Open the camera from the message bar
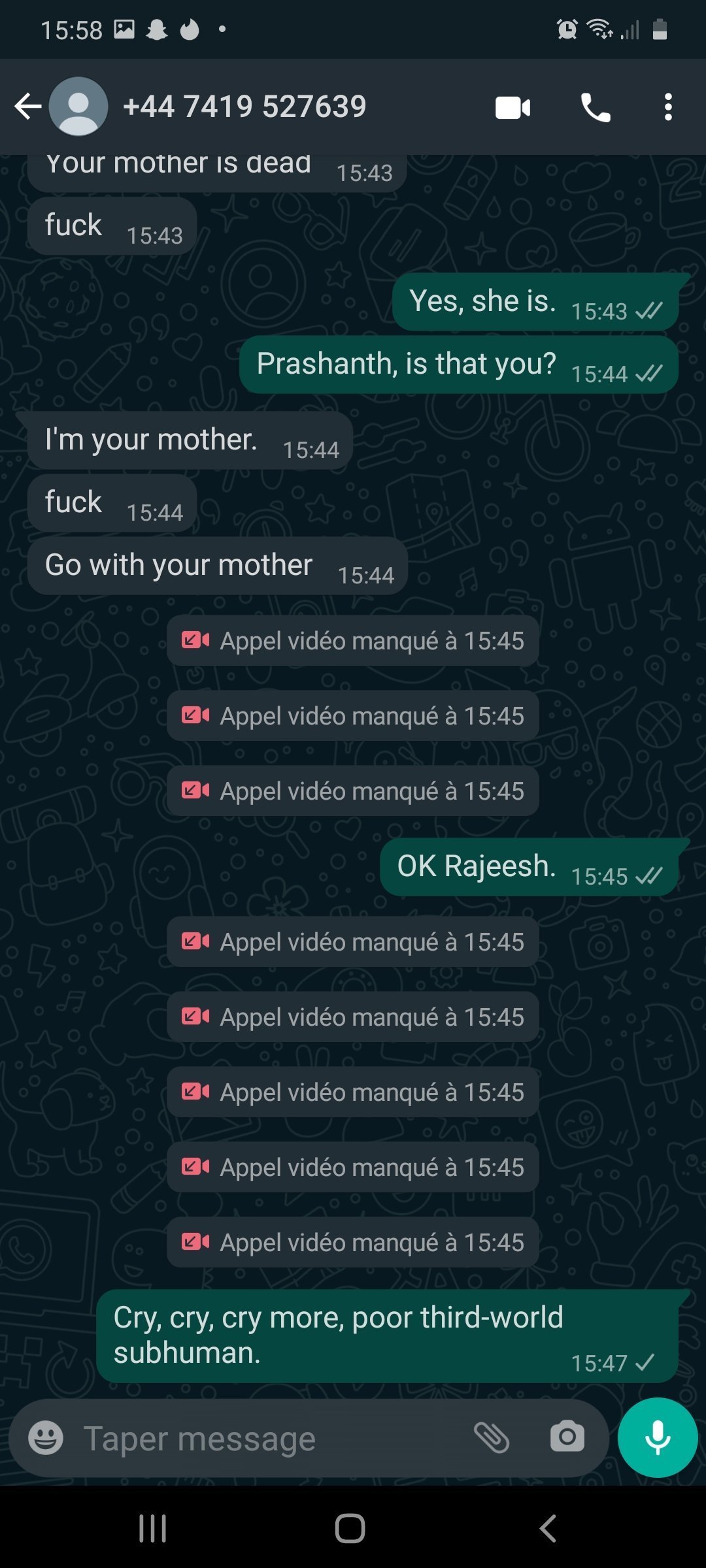The width and height of the screenshot is (706, 1568). 567,1437
